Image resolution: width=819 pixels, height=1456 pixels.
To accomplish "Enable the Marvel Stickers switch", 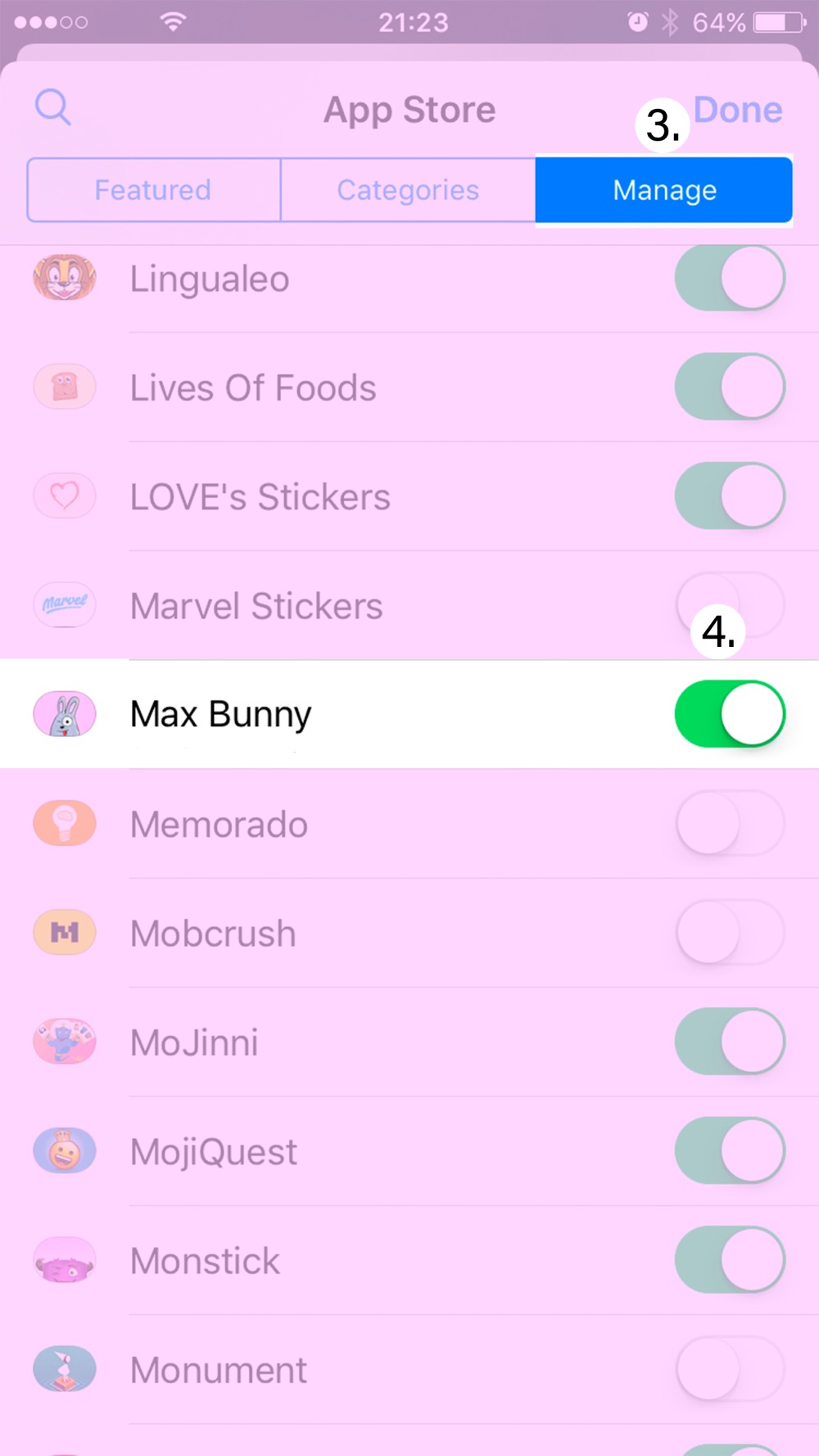I will [x=730, y=604].
